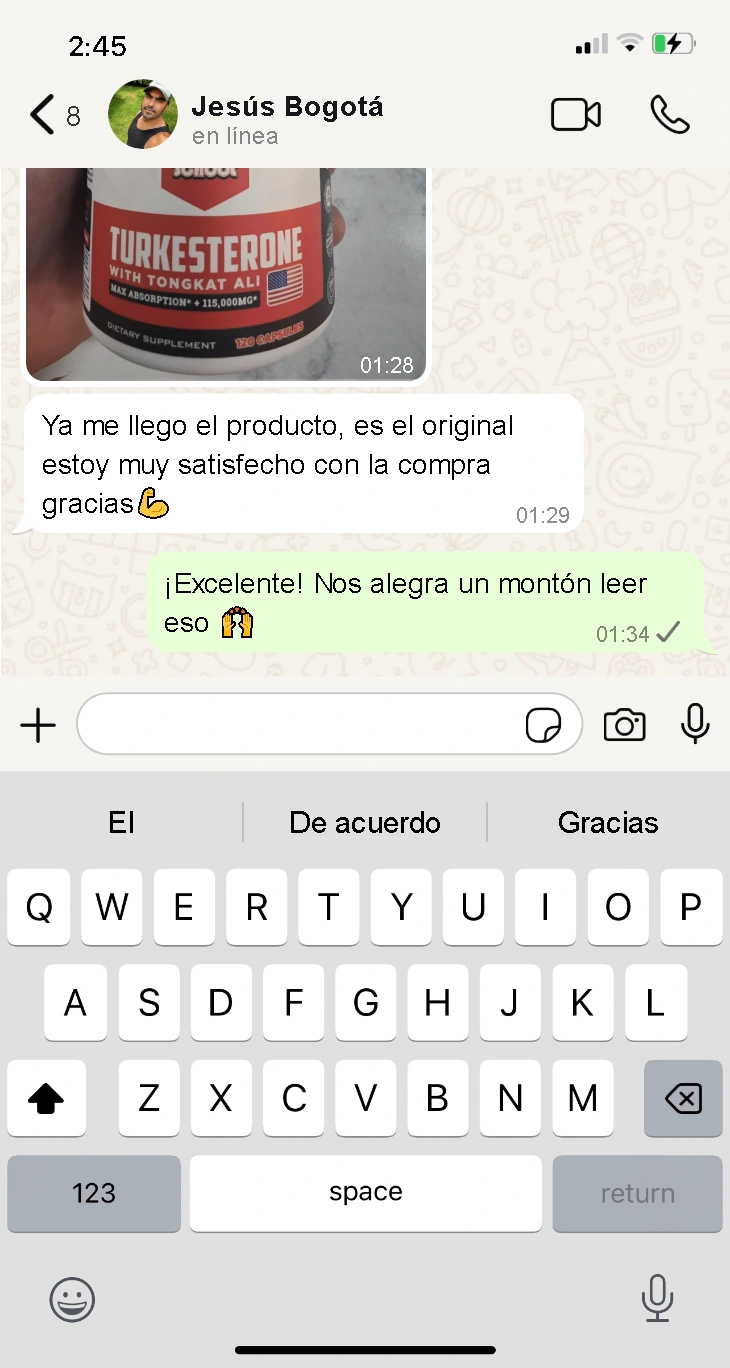
Task: Record a voice message with the microphone icon
Action: coord(694,725)
